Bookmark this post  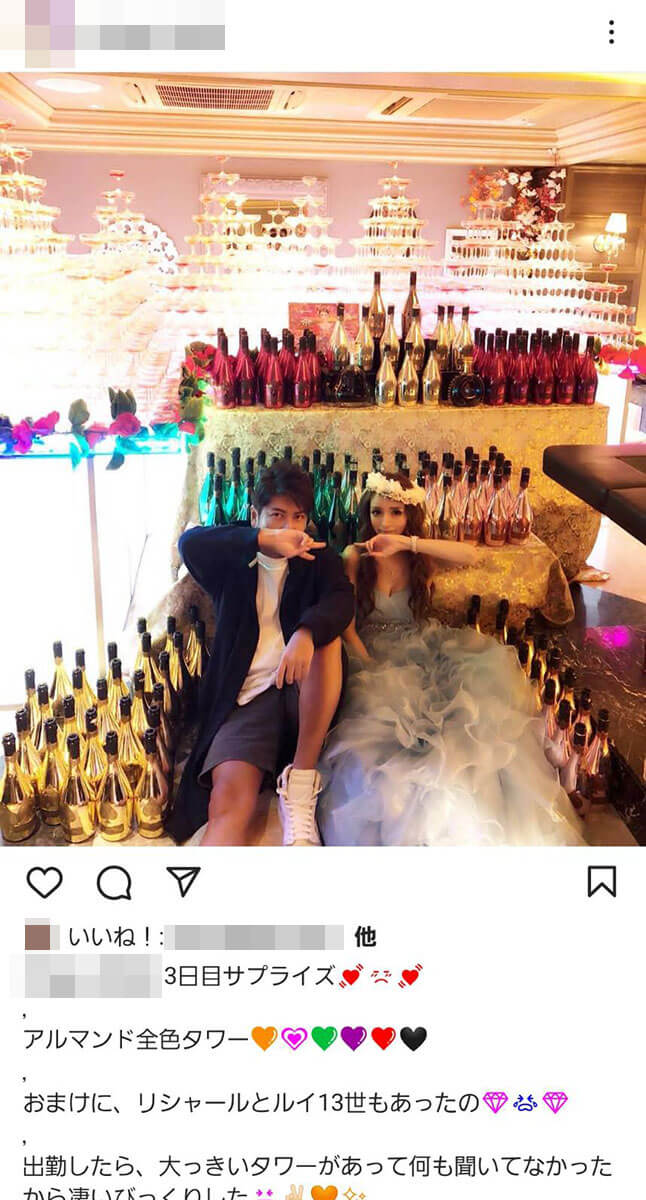tap(601, 881)
